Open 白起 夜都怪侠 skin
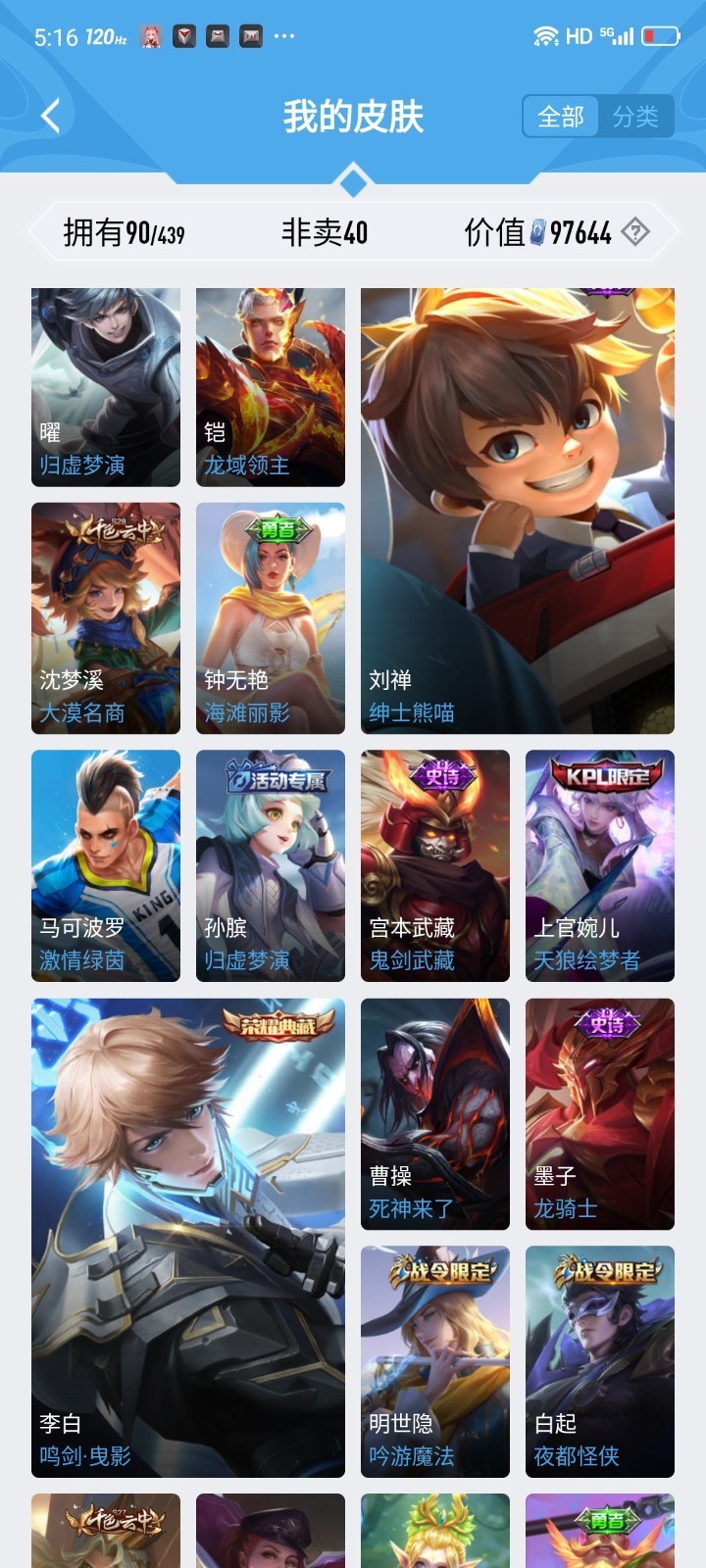Viewport: 706px width, 1568px height. pos(600,1361)
